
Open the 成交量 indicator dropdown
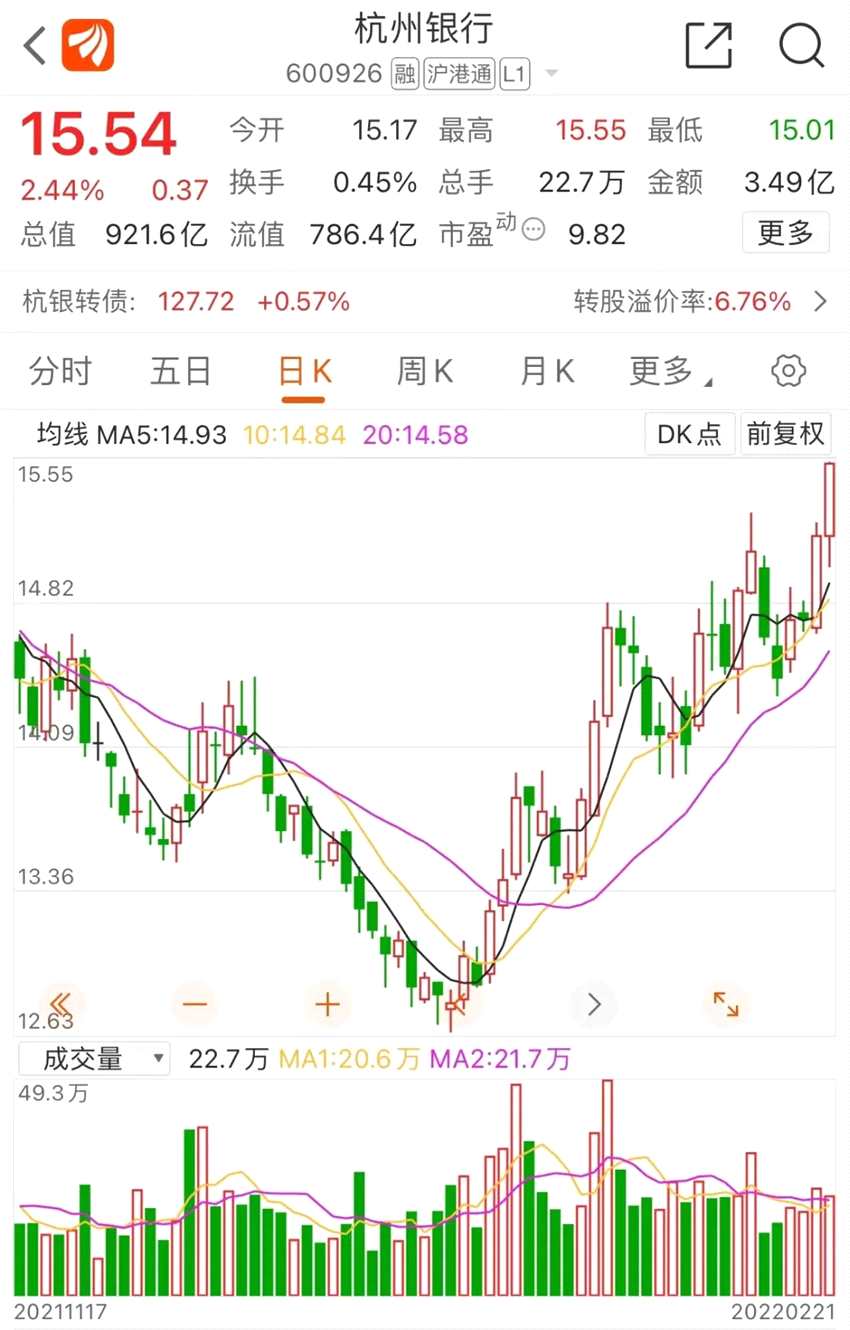93,1059
